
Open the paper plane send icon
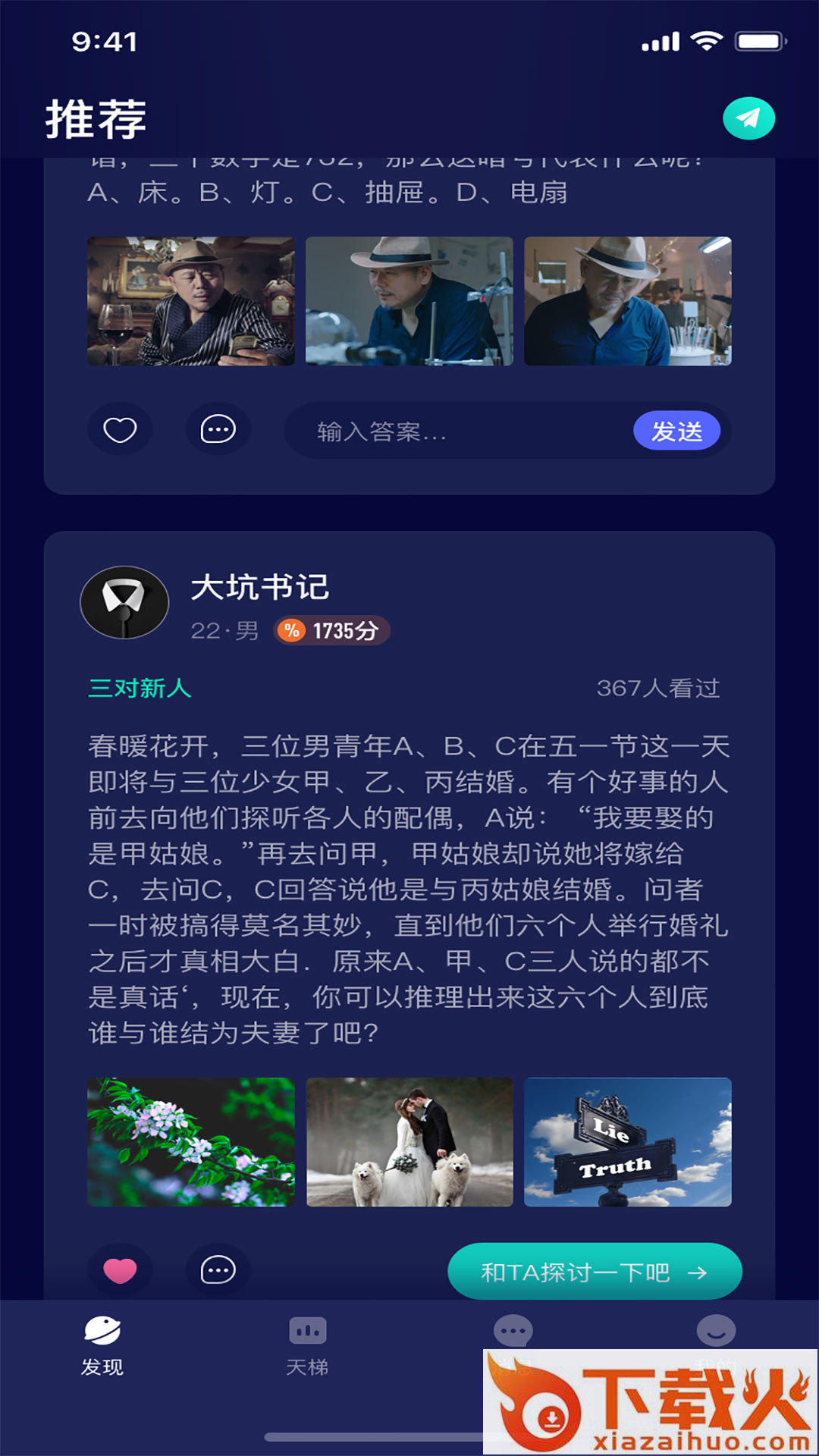[x=748, y=118]
